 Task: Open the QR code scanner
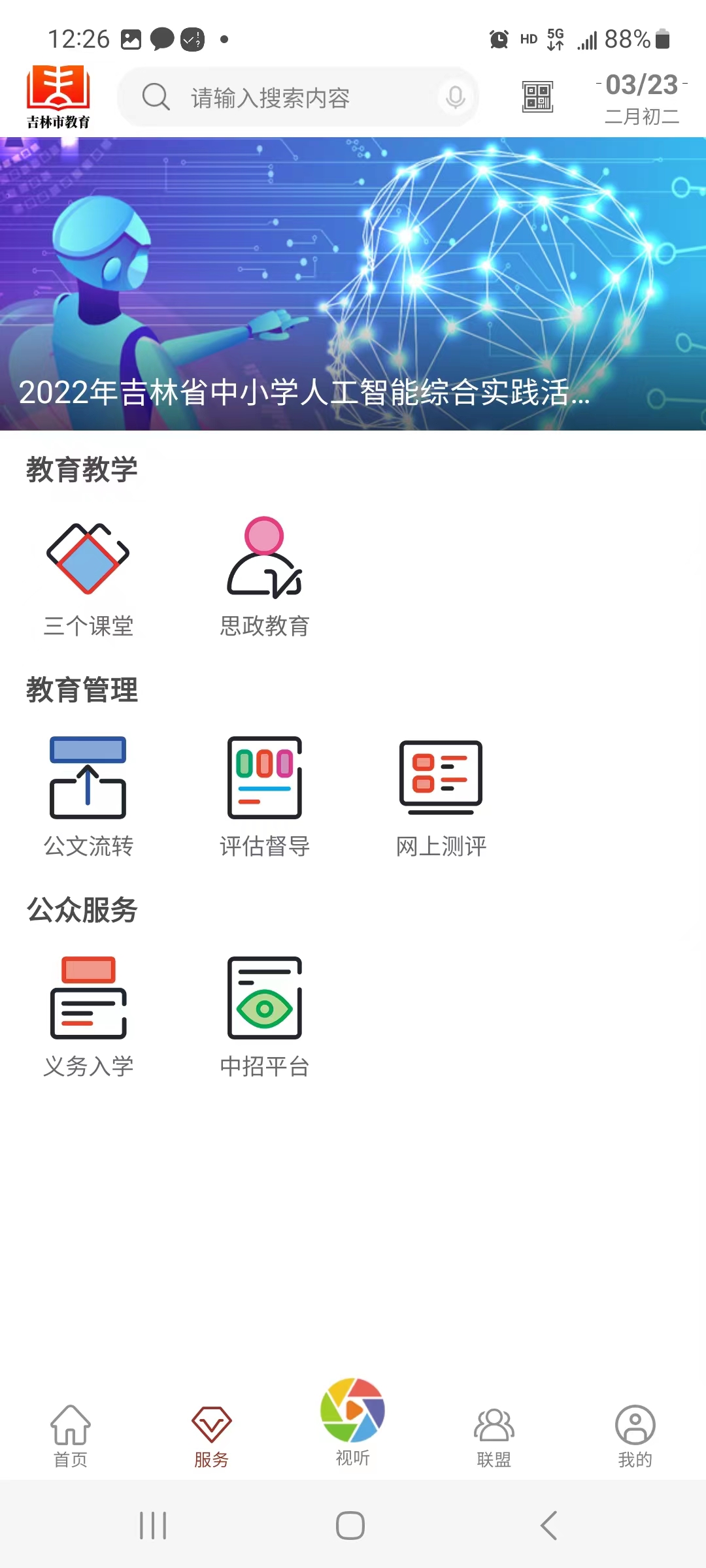(537, 97)
